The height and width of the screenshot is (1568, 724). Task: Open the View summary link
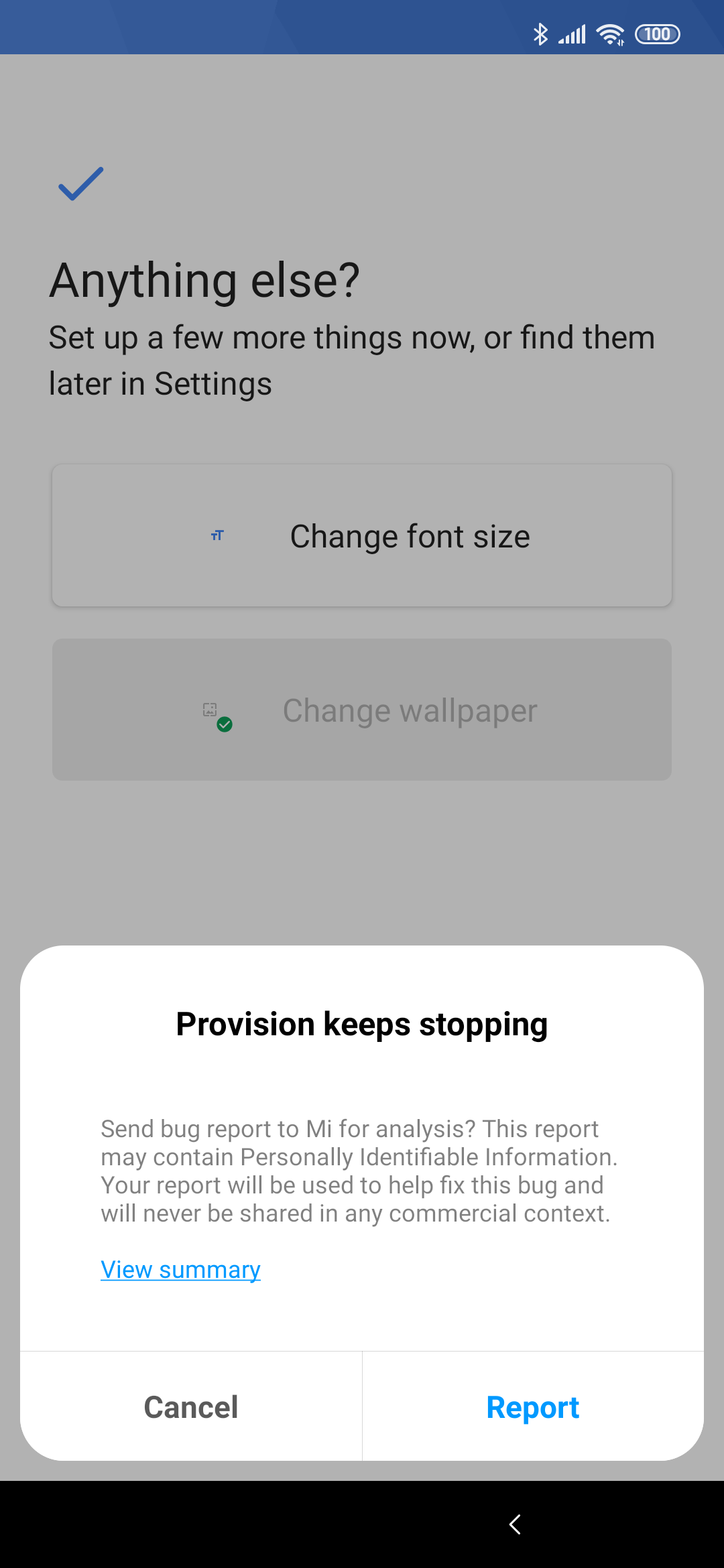[180, 1269]
